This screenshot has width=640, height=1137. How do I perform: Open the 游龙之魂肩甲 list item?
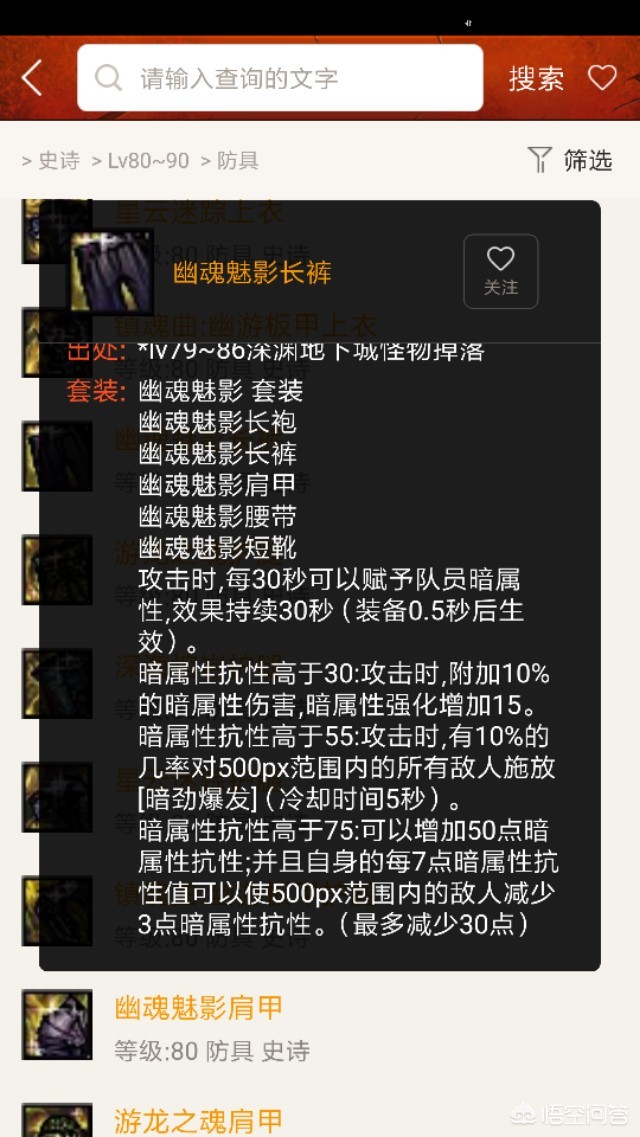pyautogui.click(x=199, y=1120)
